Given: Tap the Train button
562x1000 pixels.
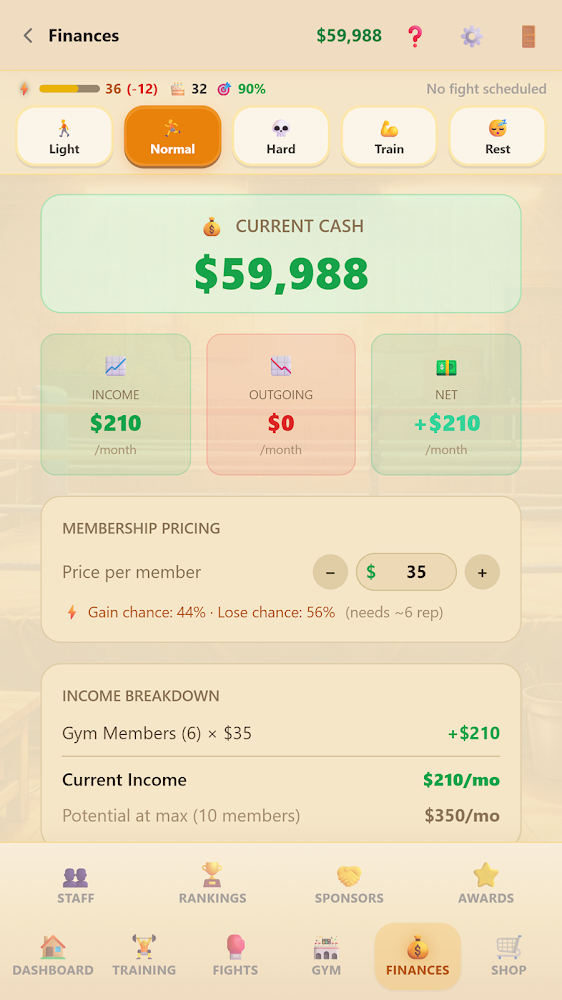Looking at the screenshot, I should coord(389,136).
